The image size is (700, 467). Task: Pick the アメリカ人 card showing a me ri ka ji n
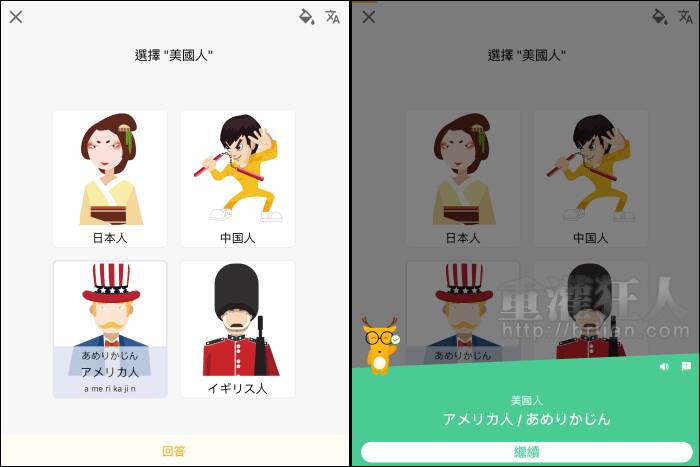pos(110,329)
